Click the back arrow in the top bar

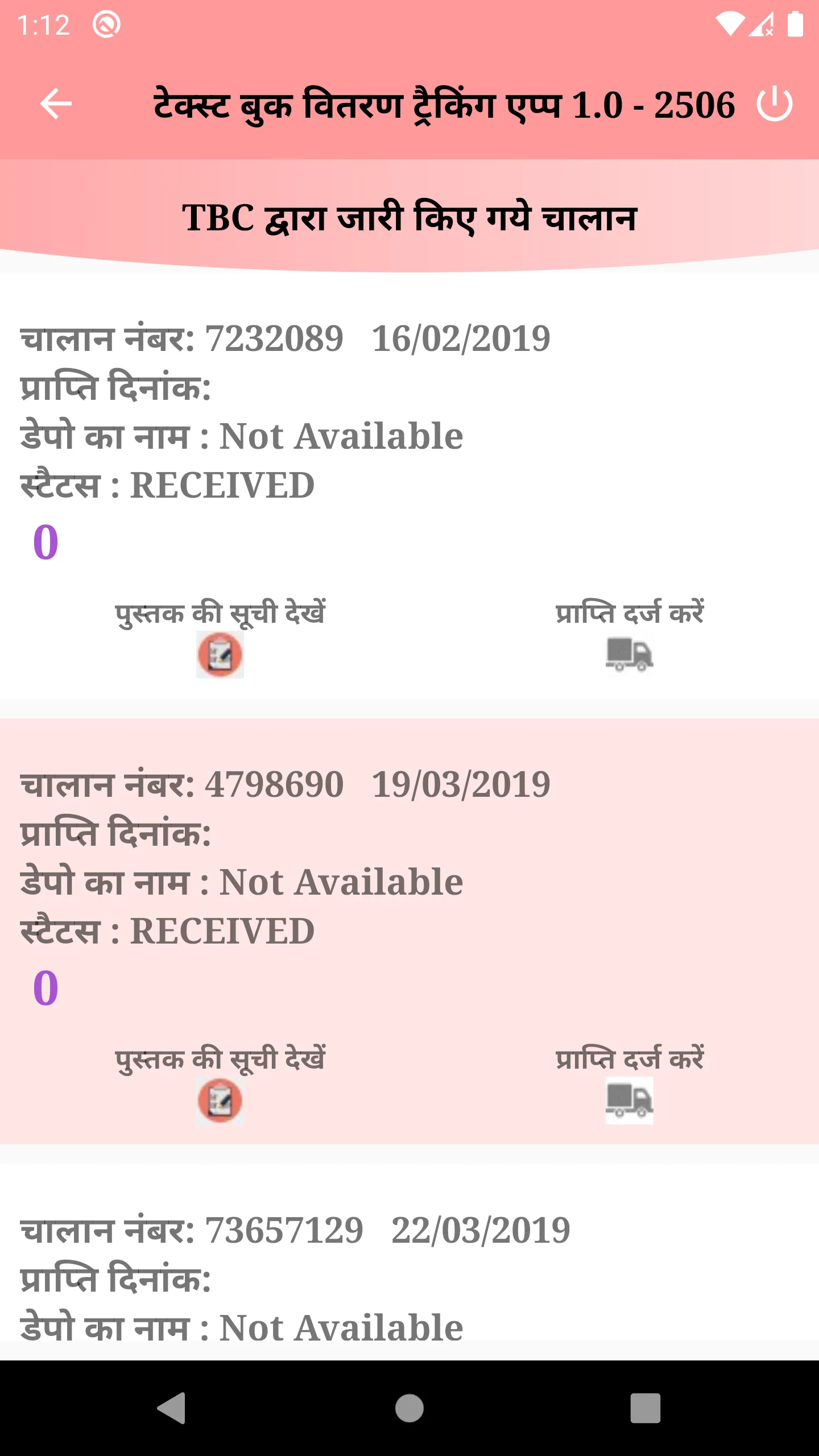[55, 104]
